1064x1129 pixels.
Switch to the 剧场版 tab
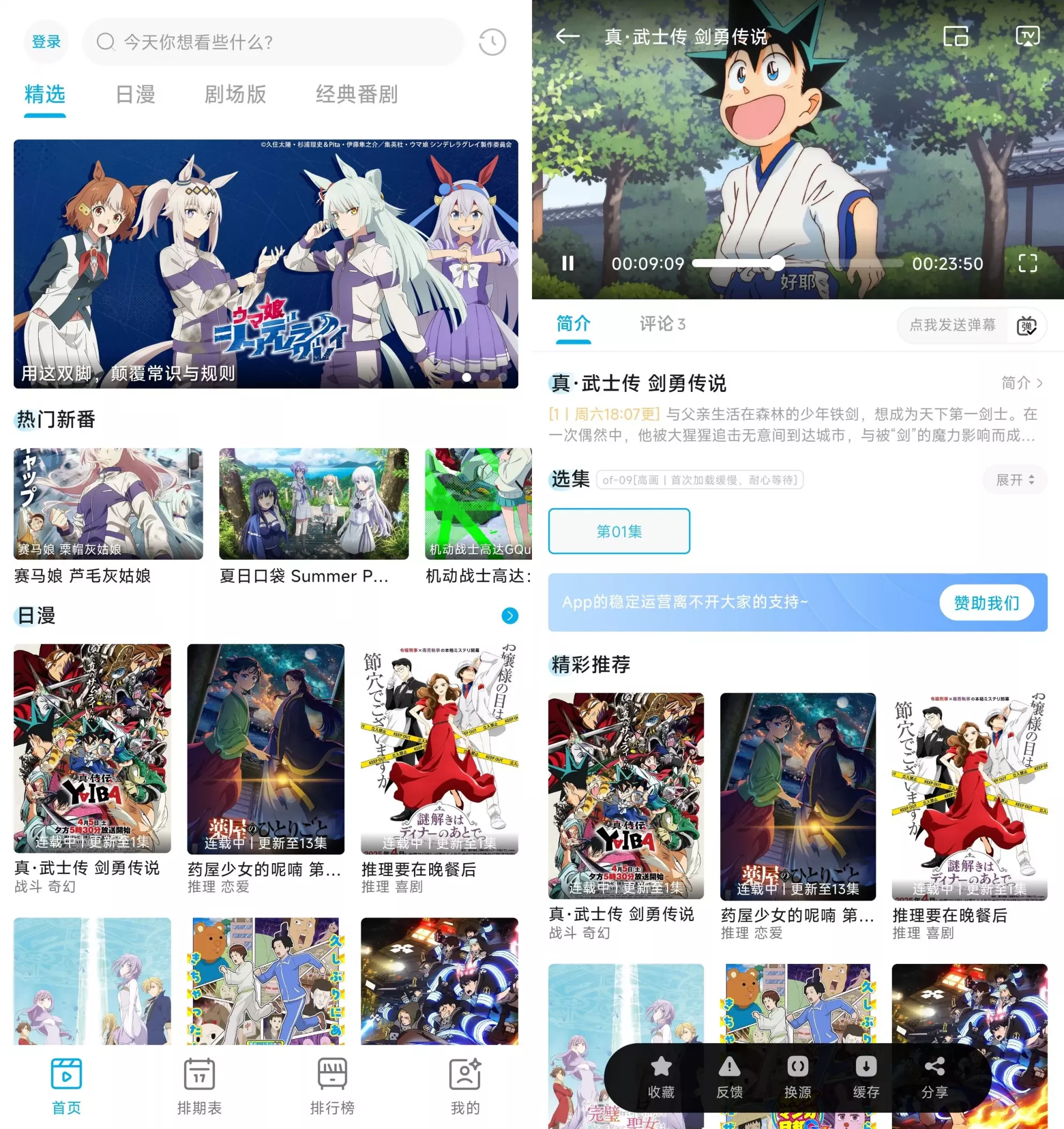pyautogui.click(x=235, y=94)
